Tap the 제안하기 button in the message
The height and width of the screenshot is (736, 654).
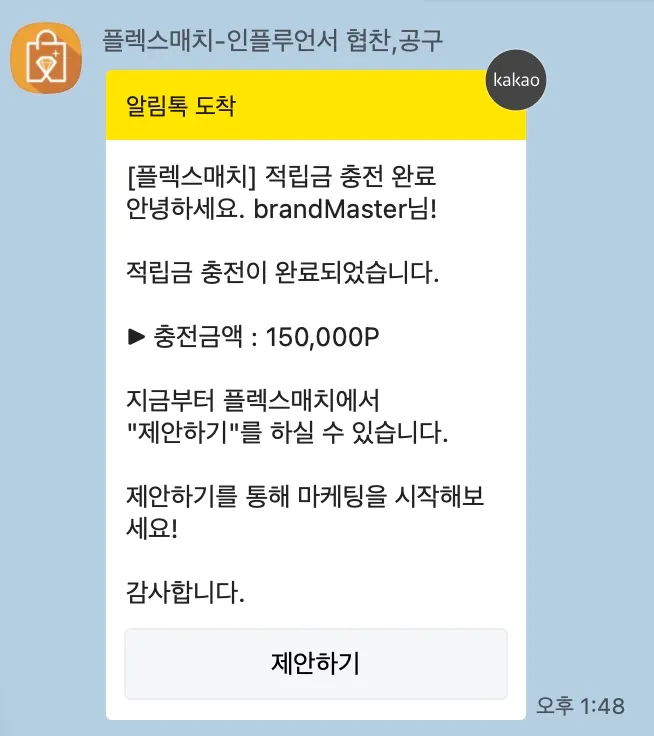[x=315, y=664]
